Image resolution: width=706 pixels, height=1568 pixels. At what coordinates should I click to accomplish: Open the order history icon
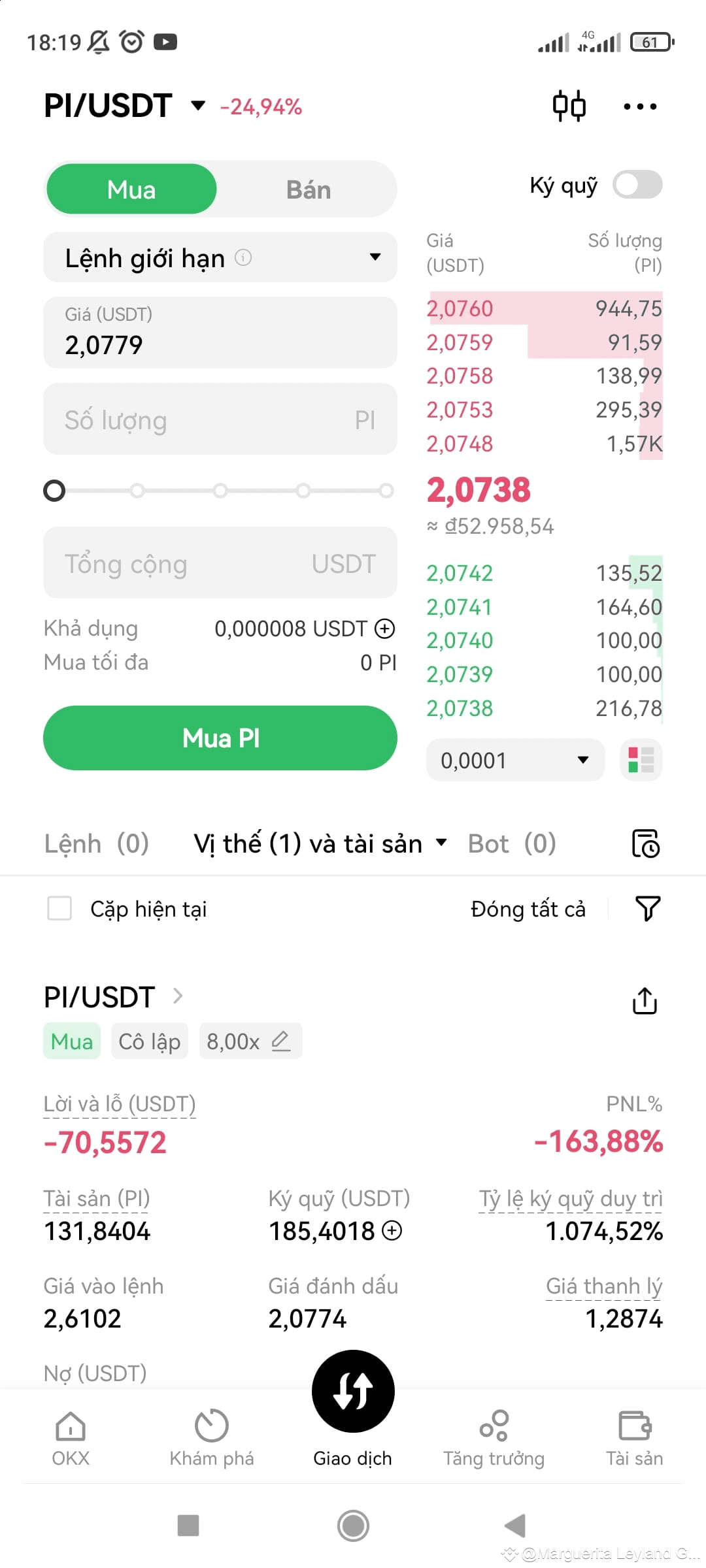tap(645, 843)
